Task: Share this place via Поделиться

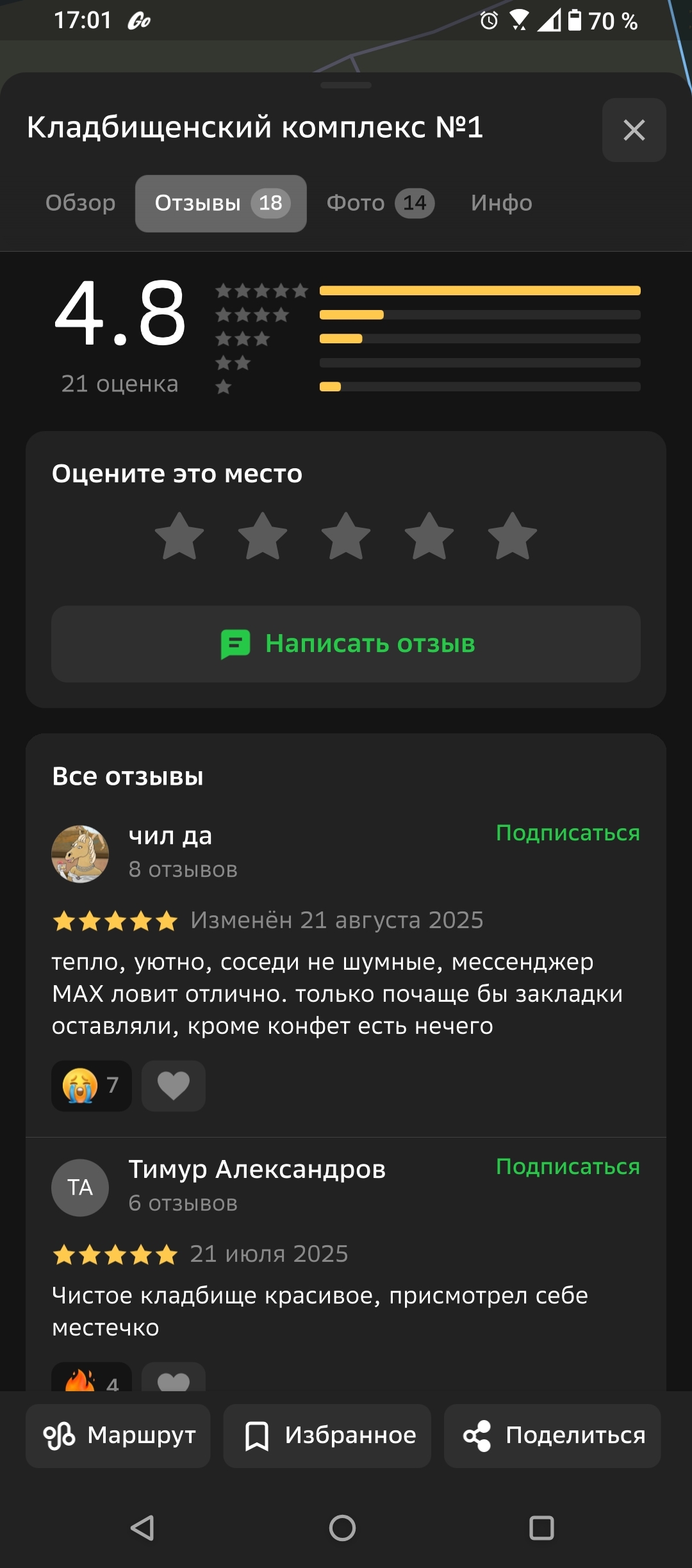Action: [x=552, y=1435]
